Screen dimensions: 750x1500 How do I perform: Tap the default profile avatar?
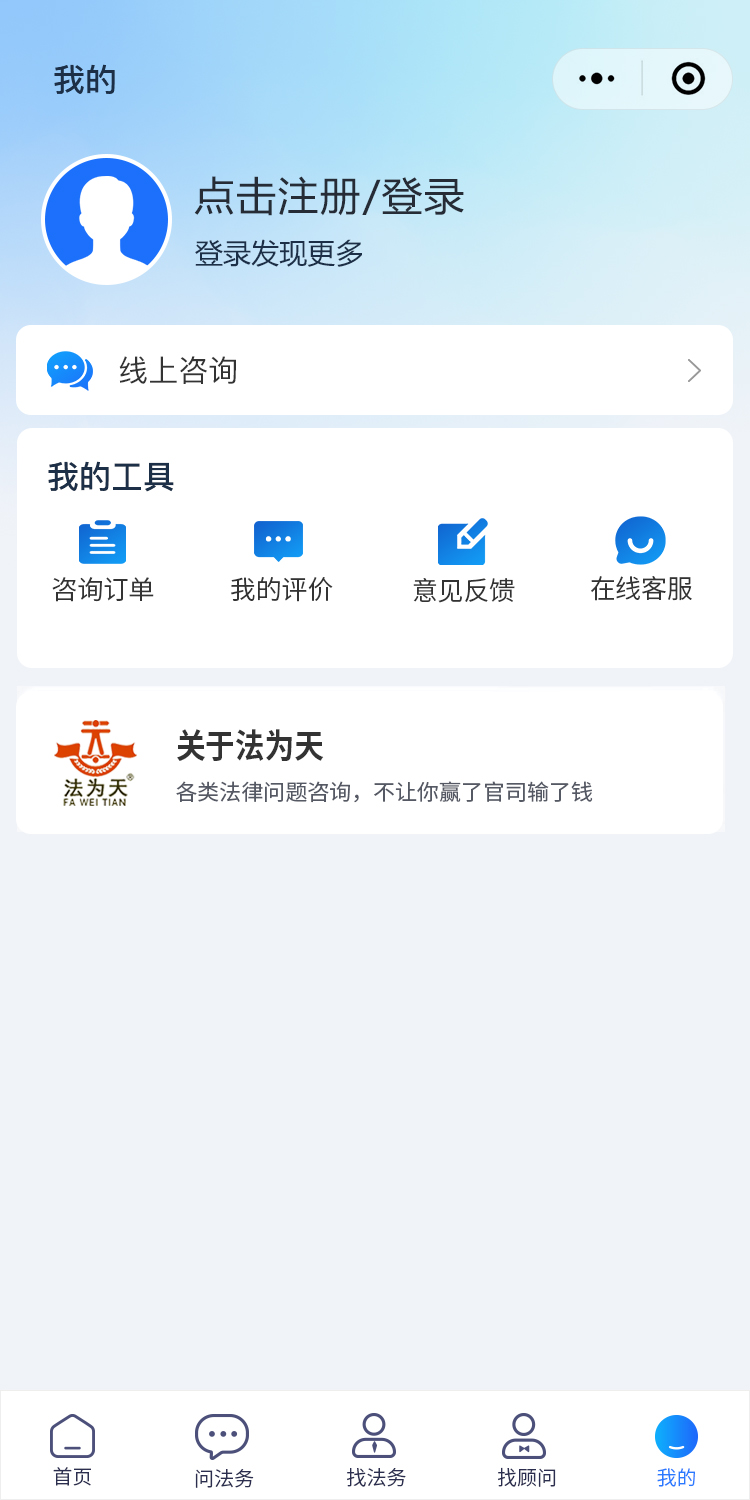click(106, 220)
